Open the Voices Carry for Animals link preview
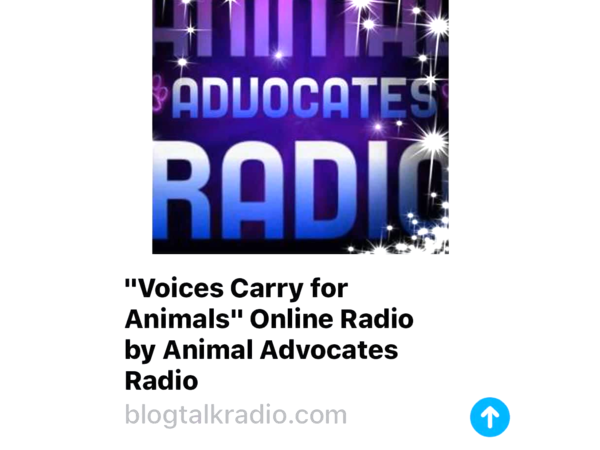Viewport: 600px width, 450px height. [x=269, y=335]
